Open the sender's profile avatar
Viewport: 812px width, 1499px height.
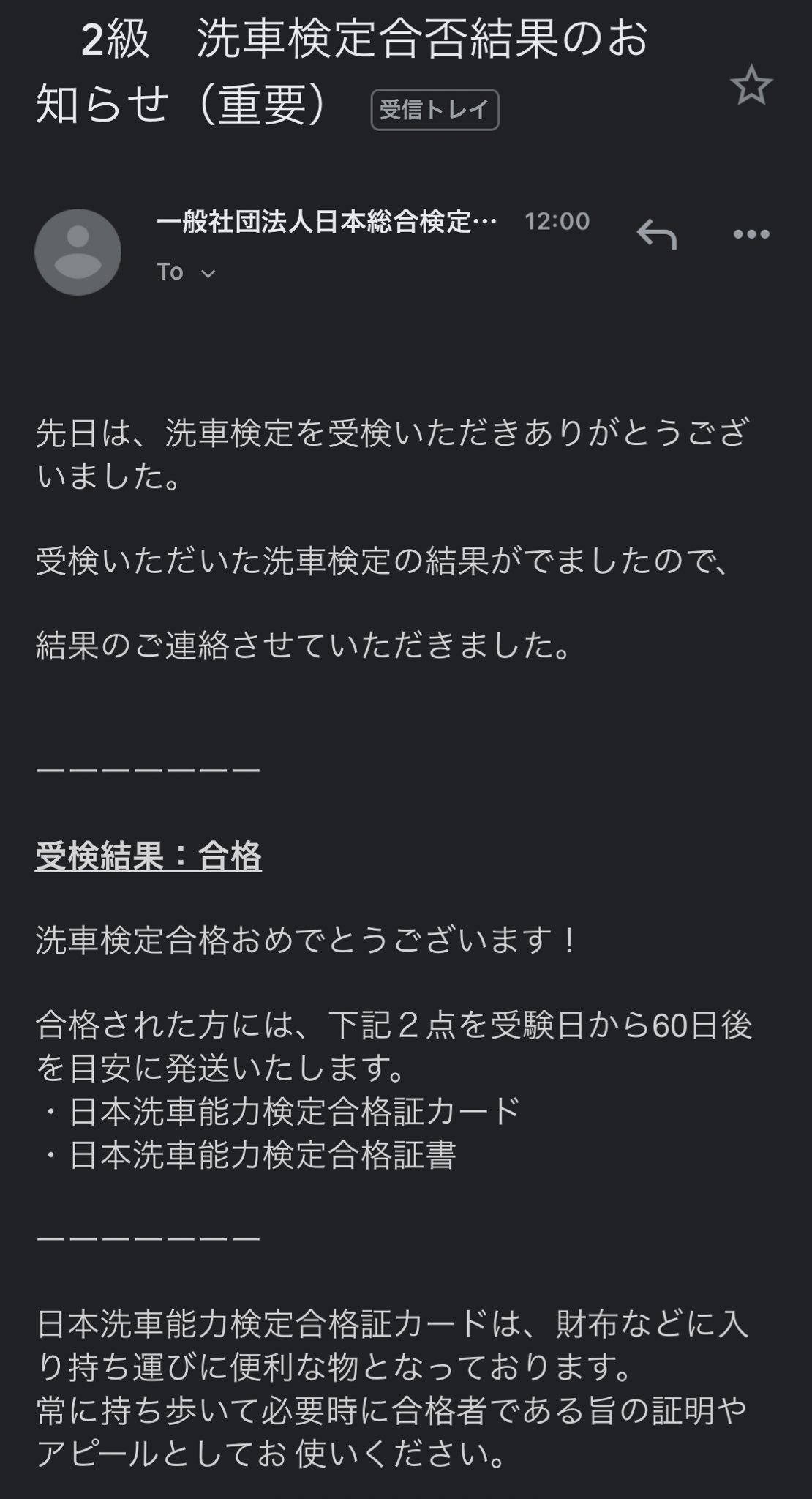(78, 252)
